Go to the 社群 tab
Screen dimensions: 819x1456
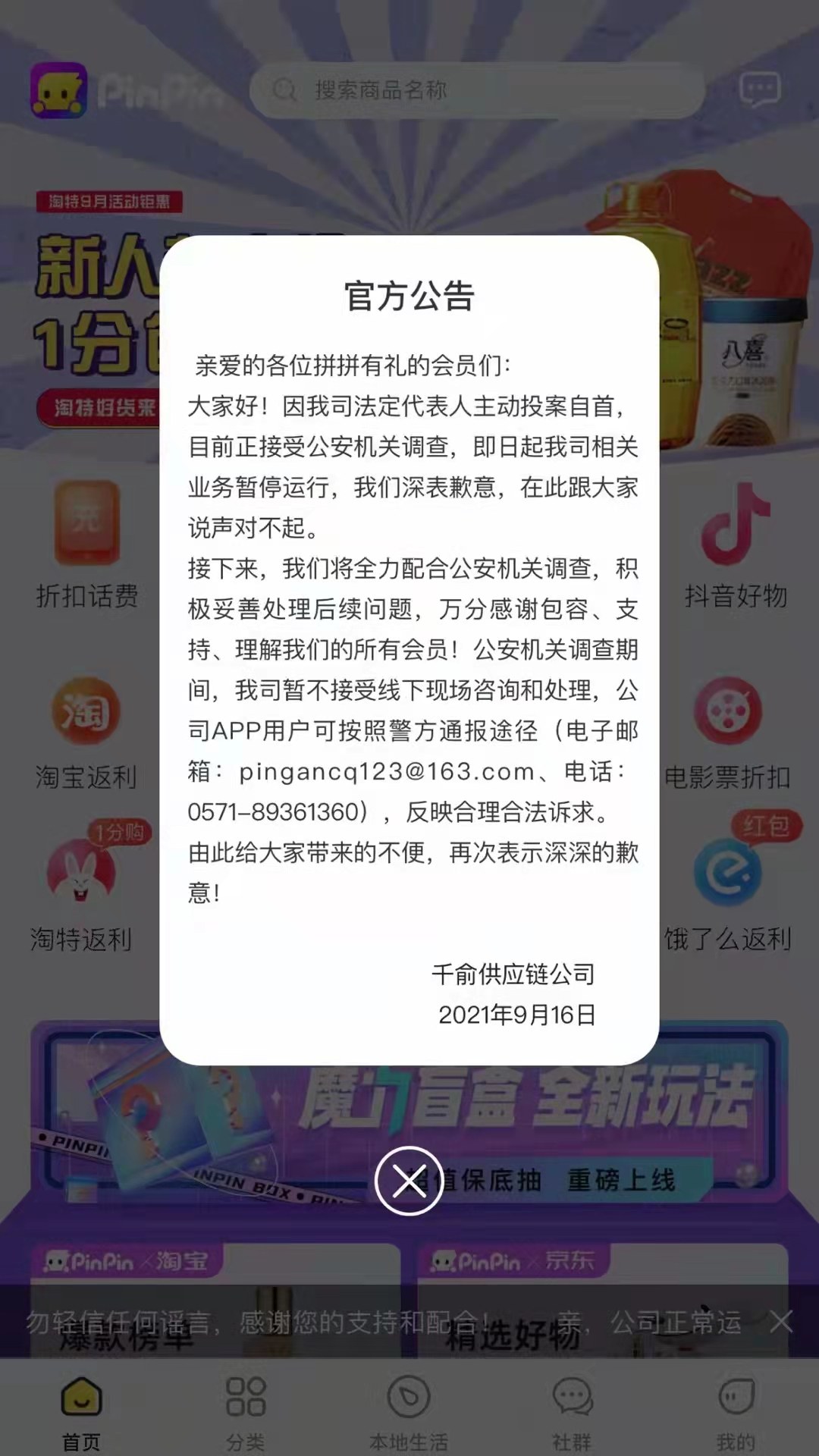point(572,1411)
